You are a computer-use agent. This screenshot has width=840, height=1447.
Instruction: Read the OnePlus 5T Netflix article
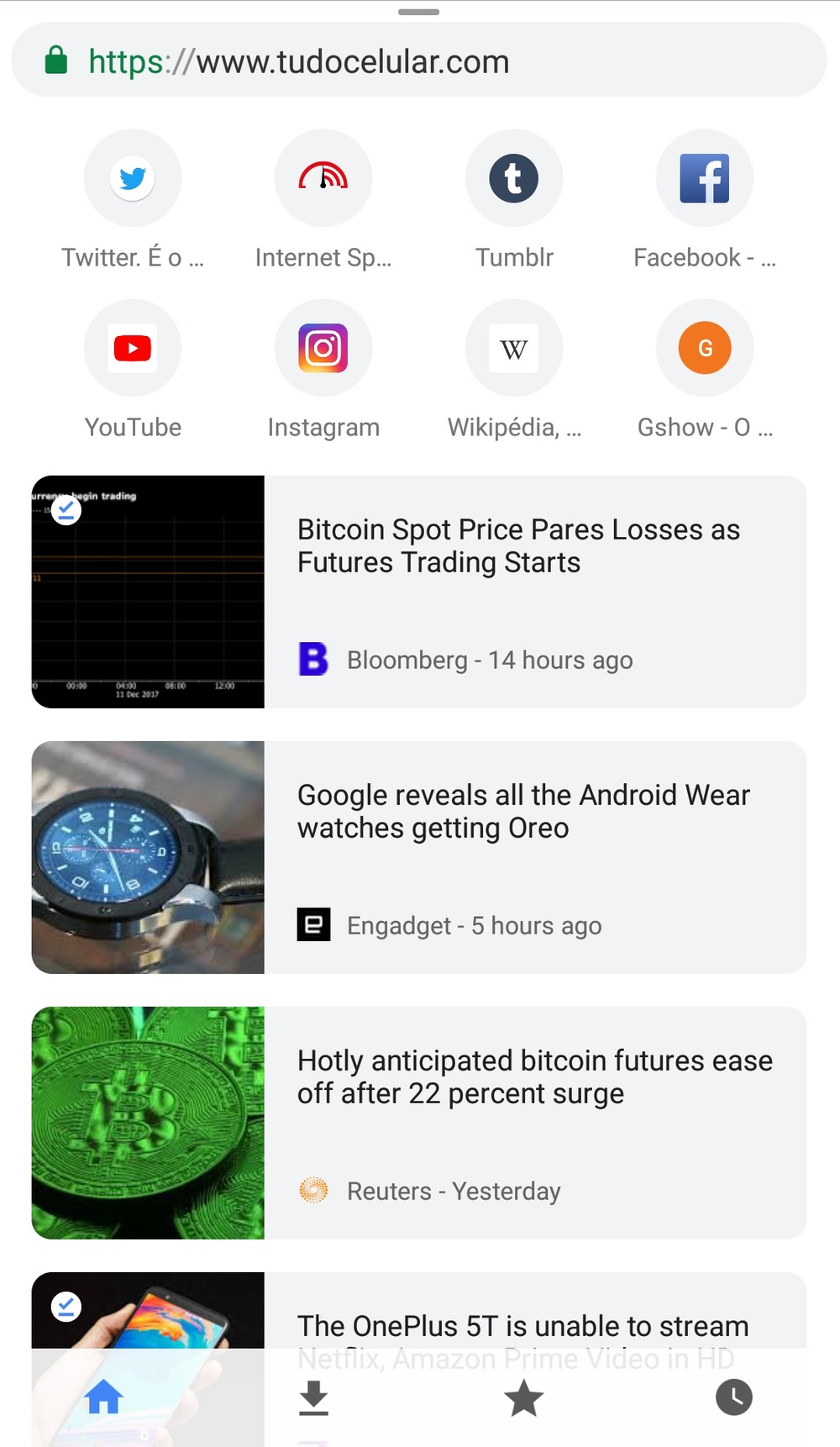click(x=522, y=1325)
